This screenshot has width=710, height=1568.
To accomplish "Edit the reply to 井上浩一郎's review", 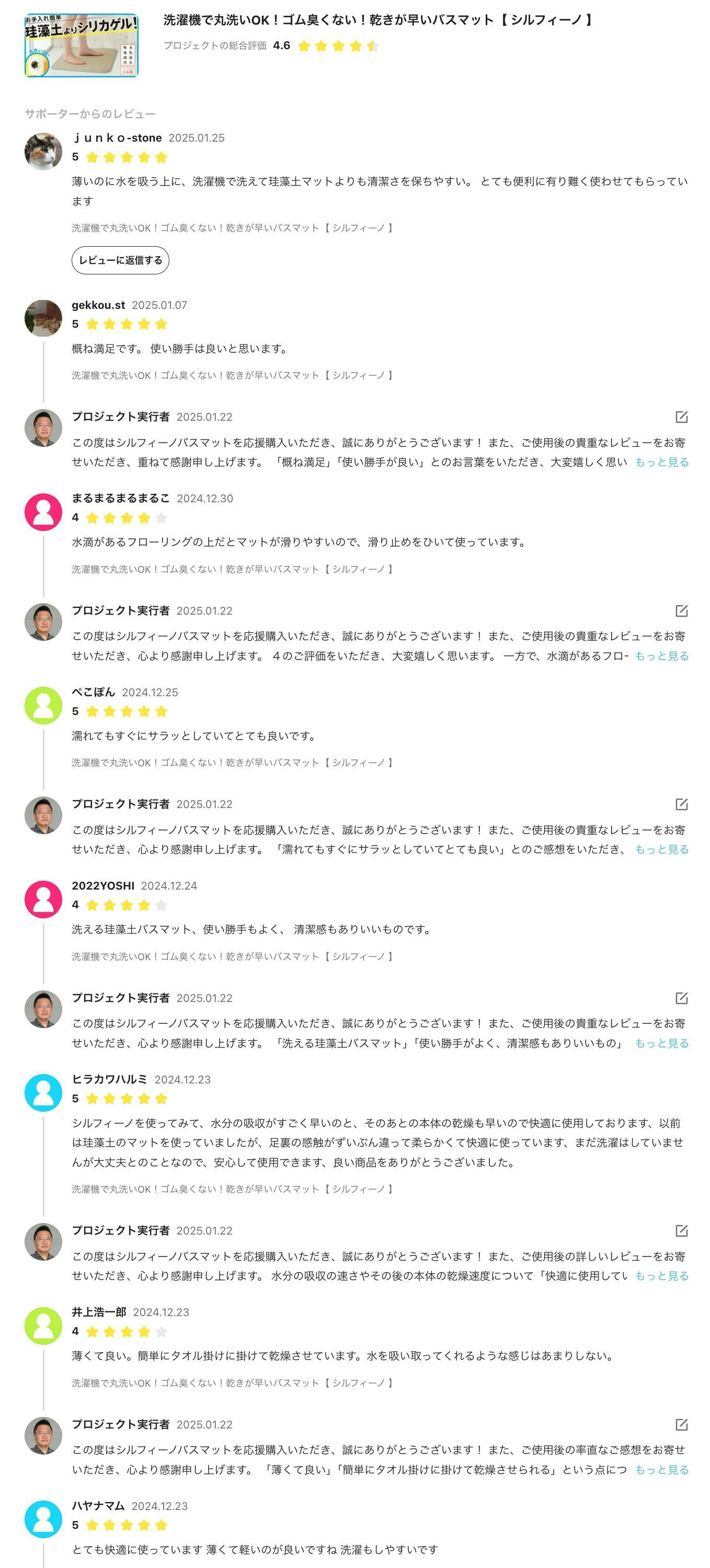I will 681,1424.
